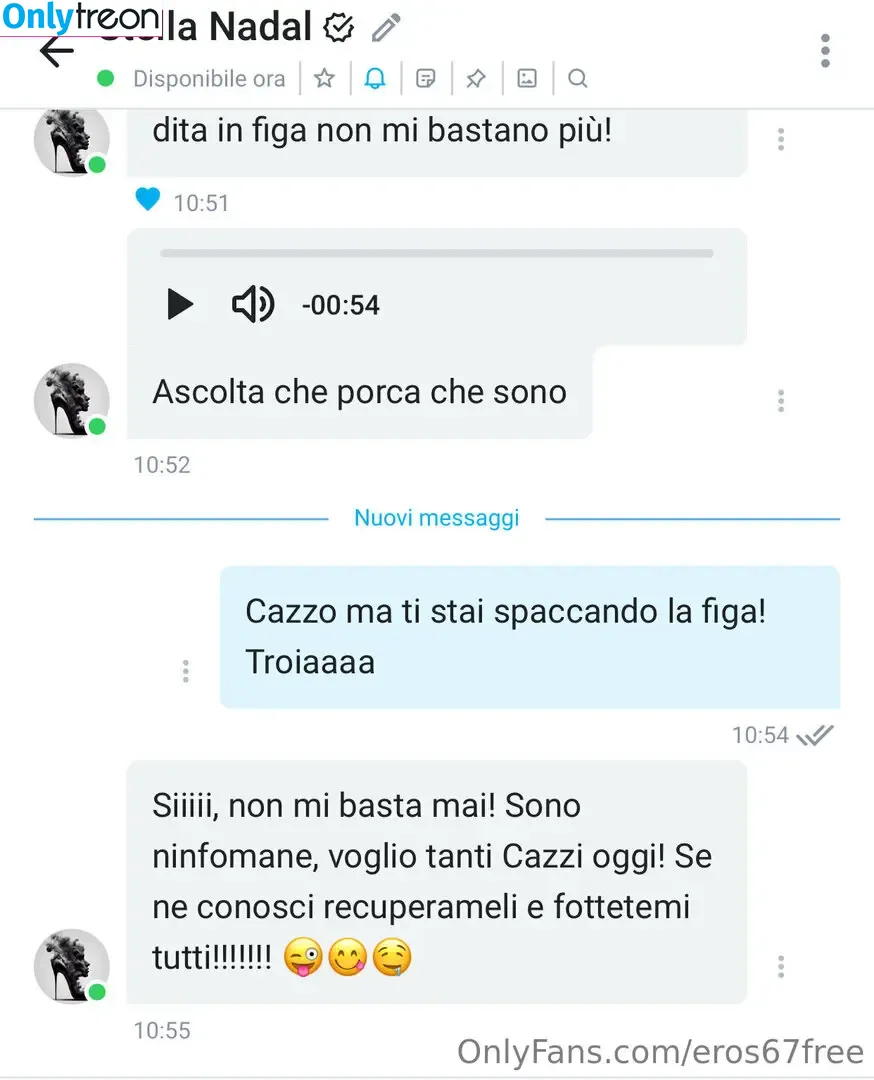Go back from this conversation
874x1080 pixels.
pyautogui.click(x=57, y=50)
